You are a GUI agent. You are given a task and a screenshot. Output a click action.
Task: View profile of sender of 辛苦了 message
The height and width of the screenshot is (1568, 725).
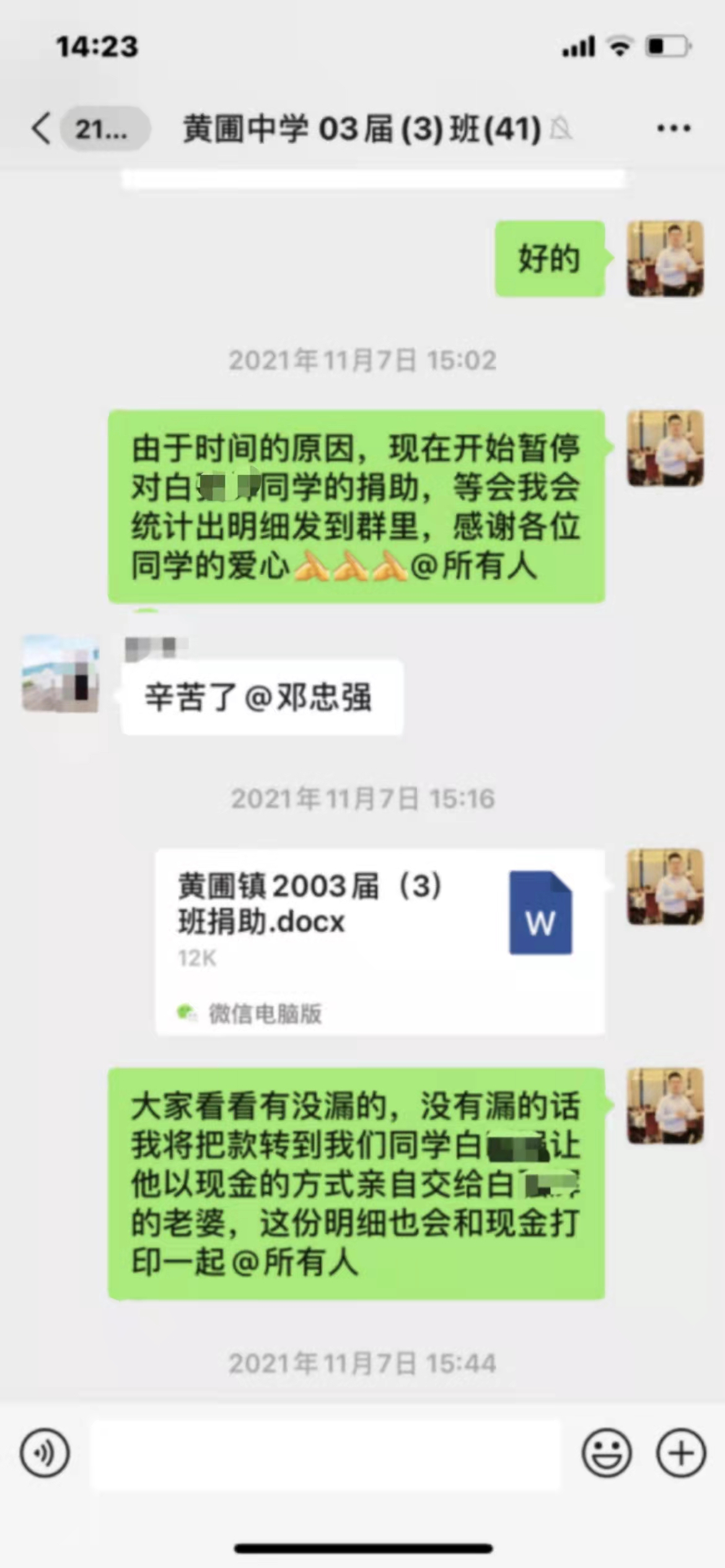click(60, 673)
